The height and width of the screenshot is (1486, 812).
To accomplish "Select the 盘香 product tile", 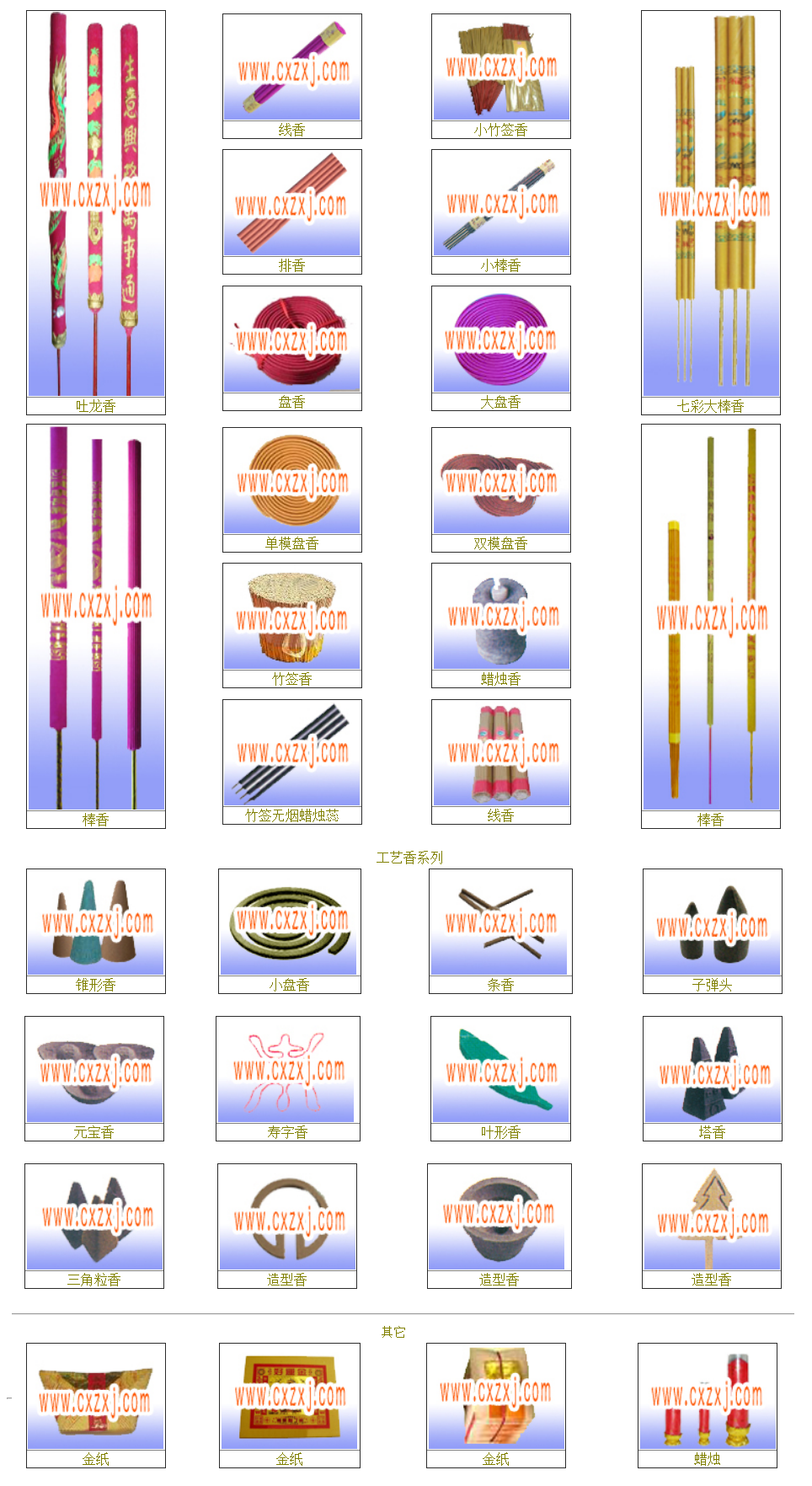I will point(292,339).
